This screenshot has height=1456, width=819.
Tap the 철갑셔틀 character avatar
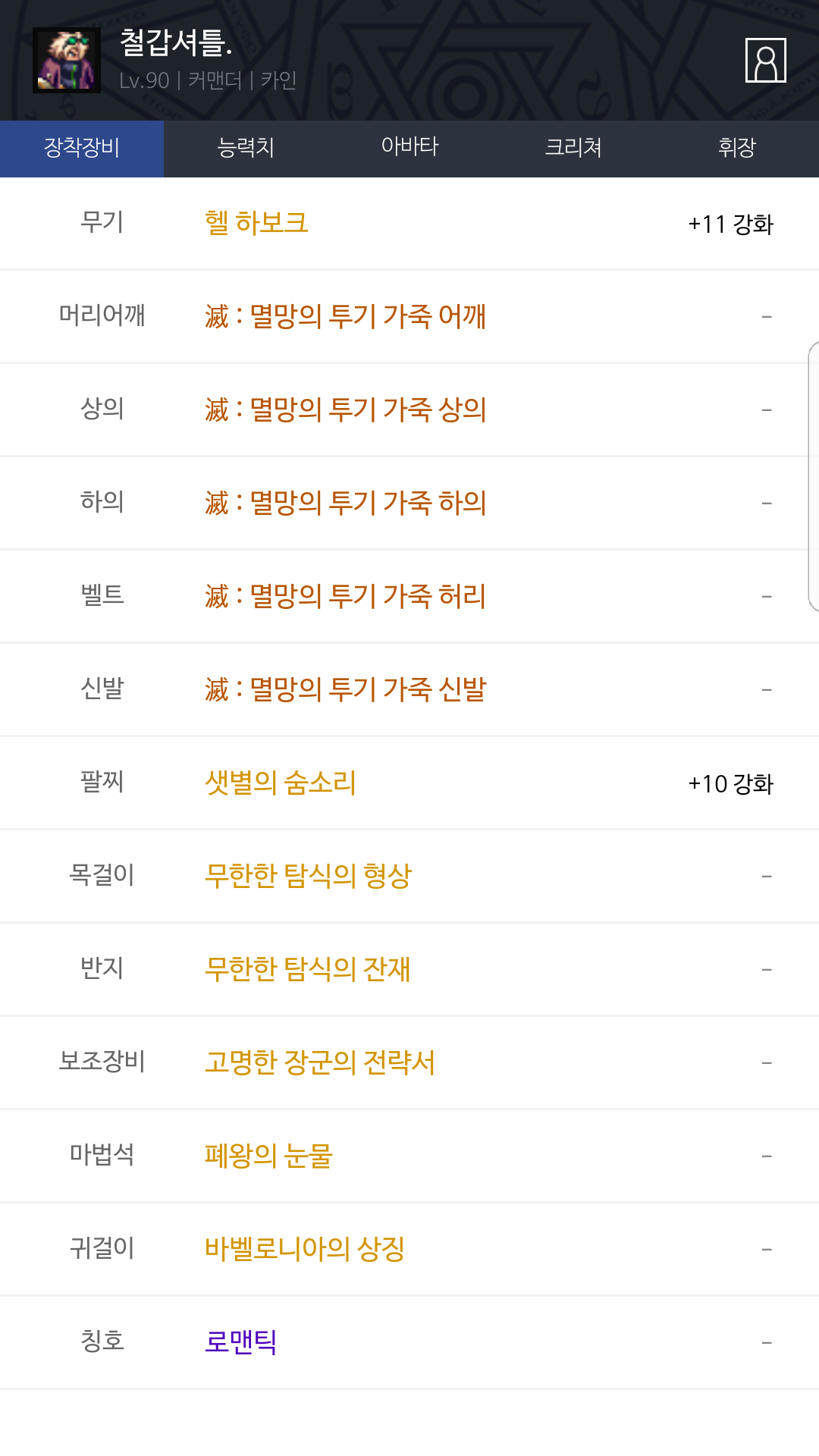pyautogui.click(x=67, y=61)
